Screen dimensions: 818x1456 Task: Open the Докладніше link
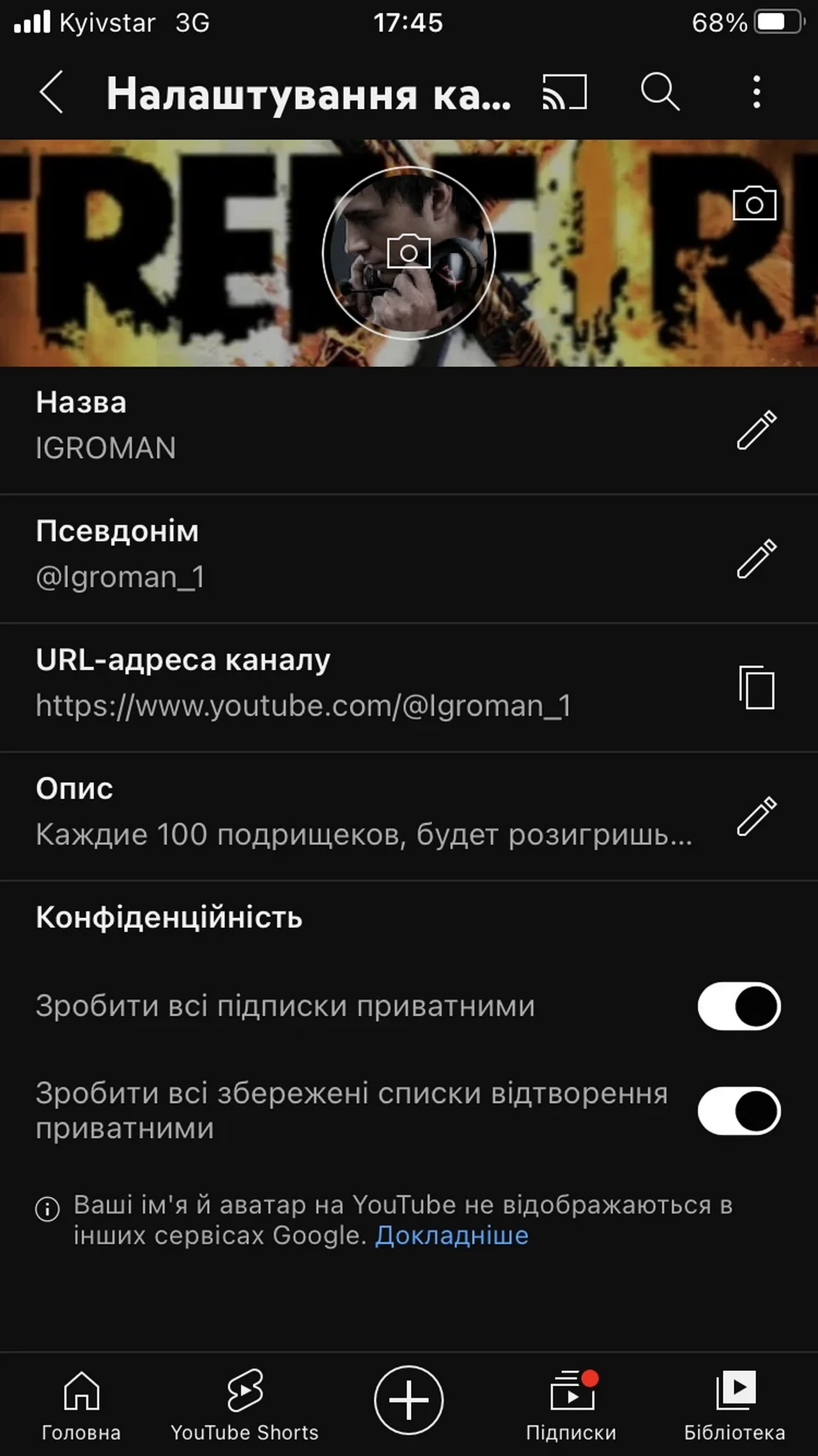pyautogui.click(x=451, y=1235)
